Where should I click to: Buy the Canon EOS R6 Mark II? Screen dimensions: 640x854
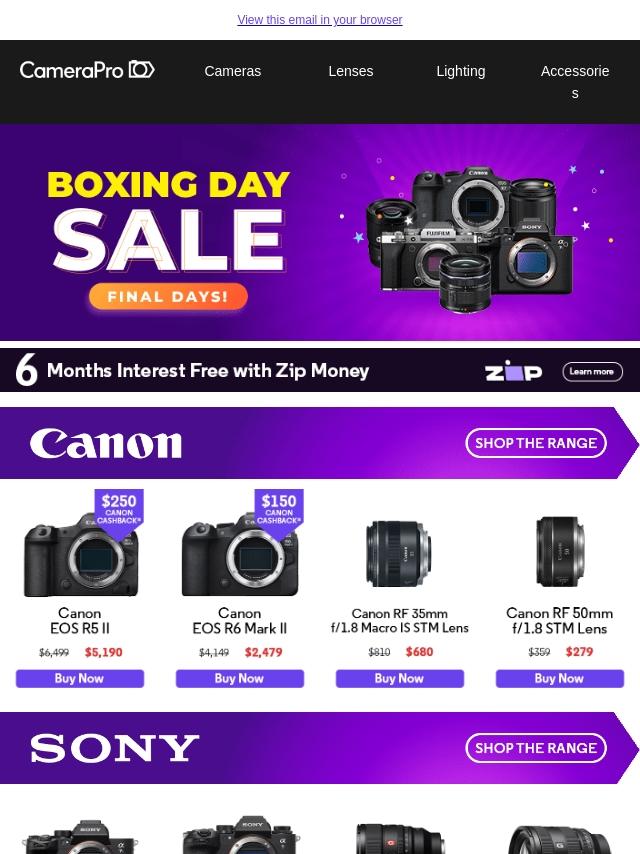240,678
